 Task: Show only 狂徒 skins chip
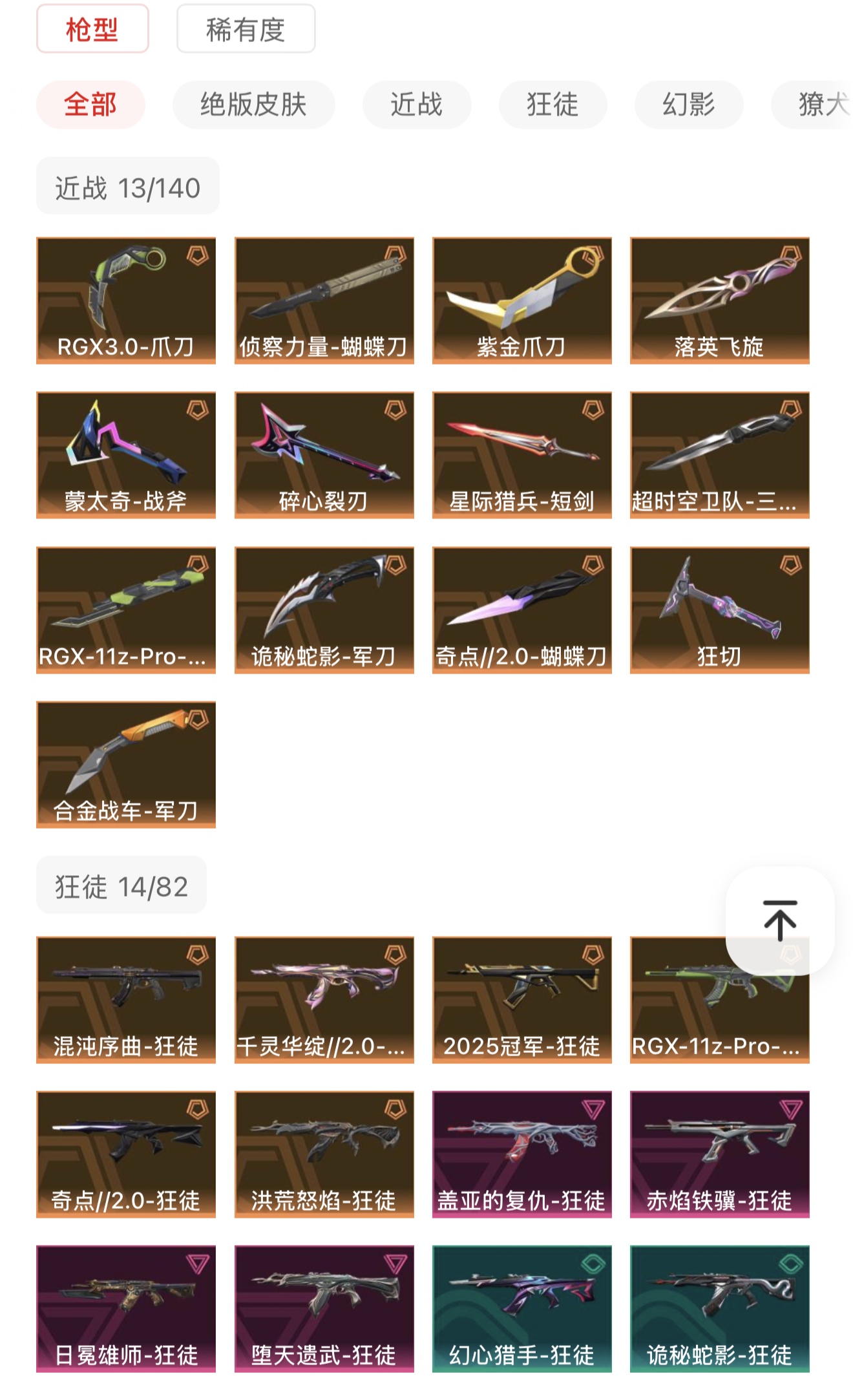pos(553,105)
